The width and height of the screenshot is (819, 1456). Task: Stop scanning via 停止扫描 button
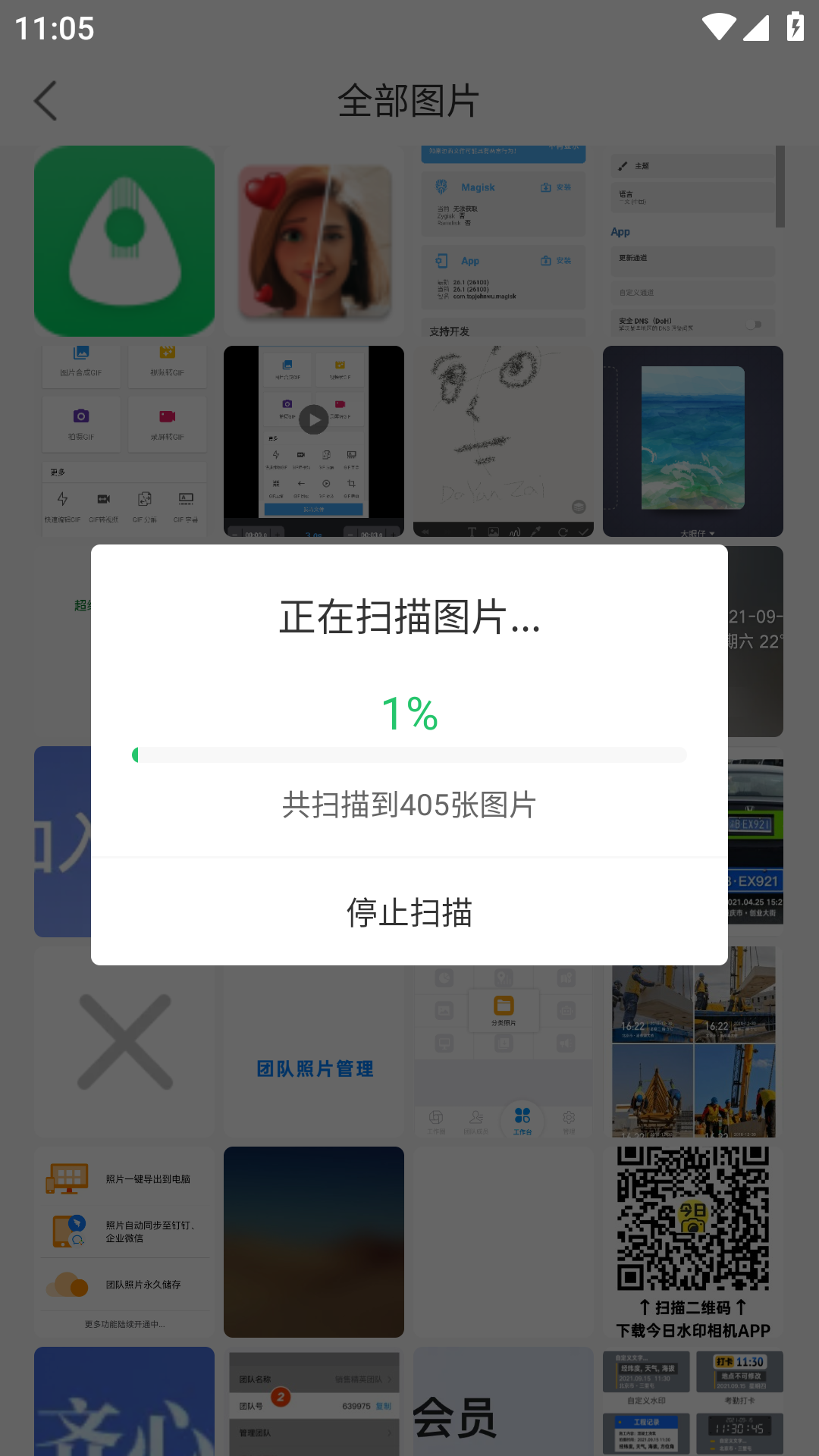[x=409, y=912]
